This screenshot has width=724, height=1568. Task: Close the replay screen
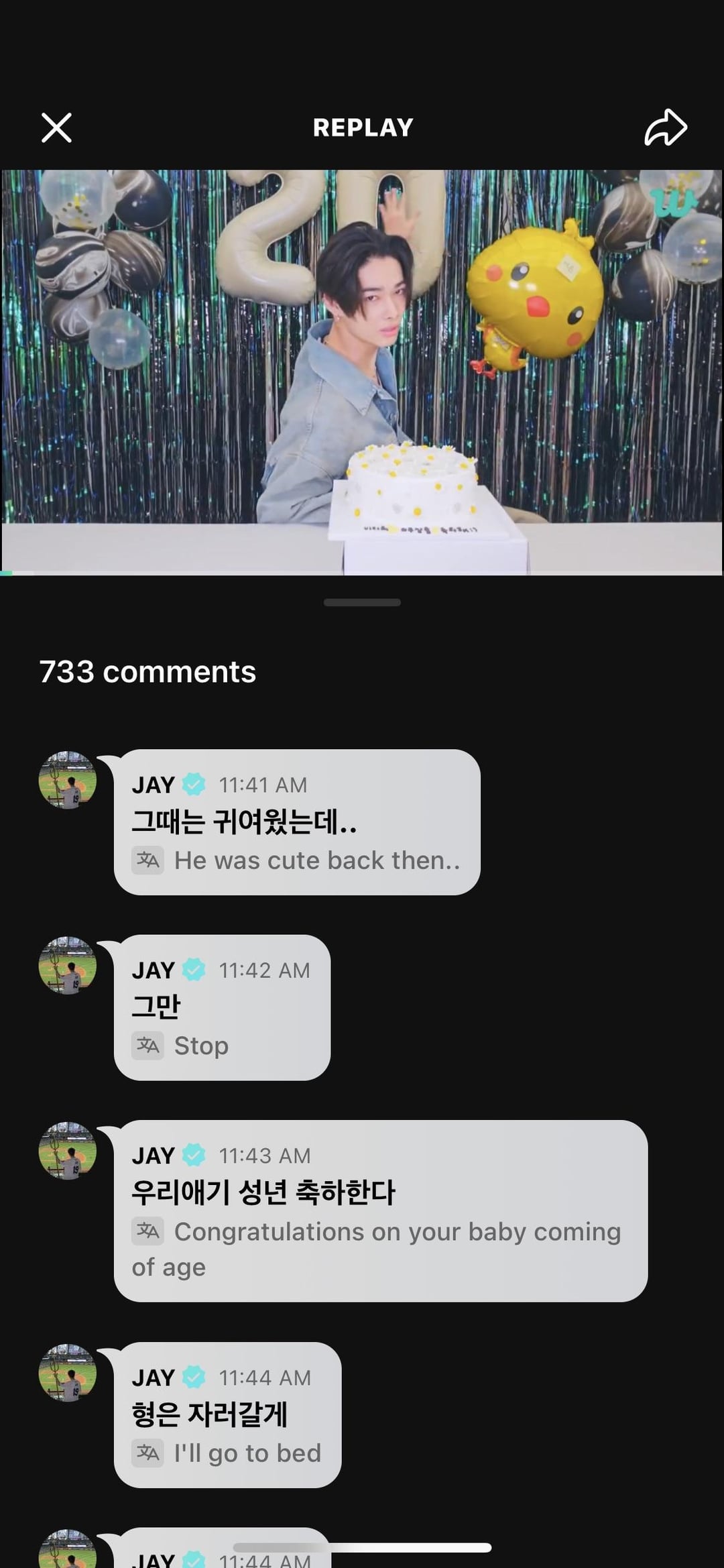click(56, 127)
